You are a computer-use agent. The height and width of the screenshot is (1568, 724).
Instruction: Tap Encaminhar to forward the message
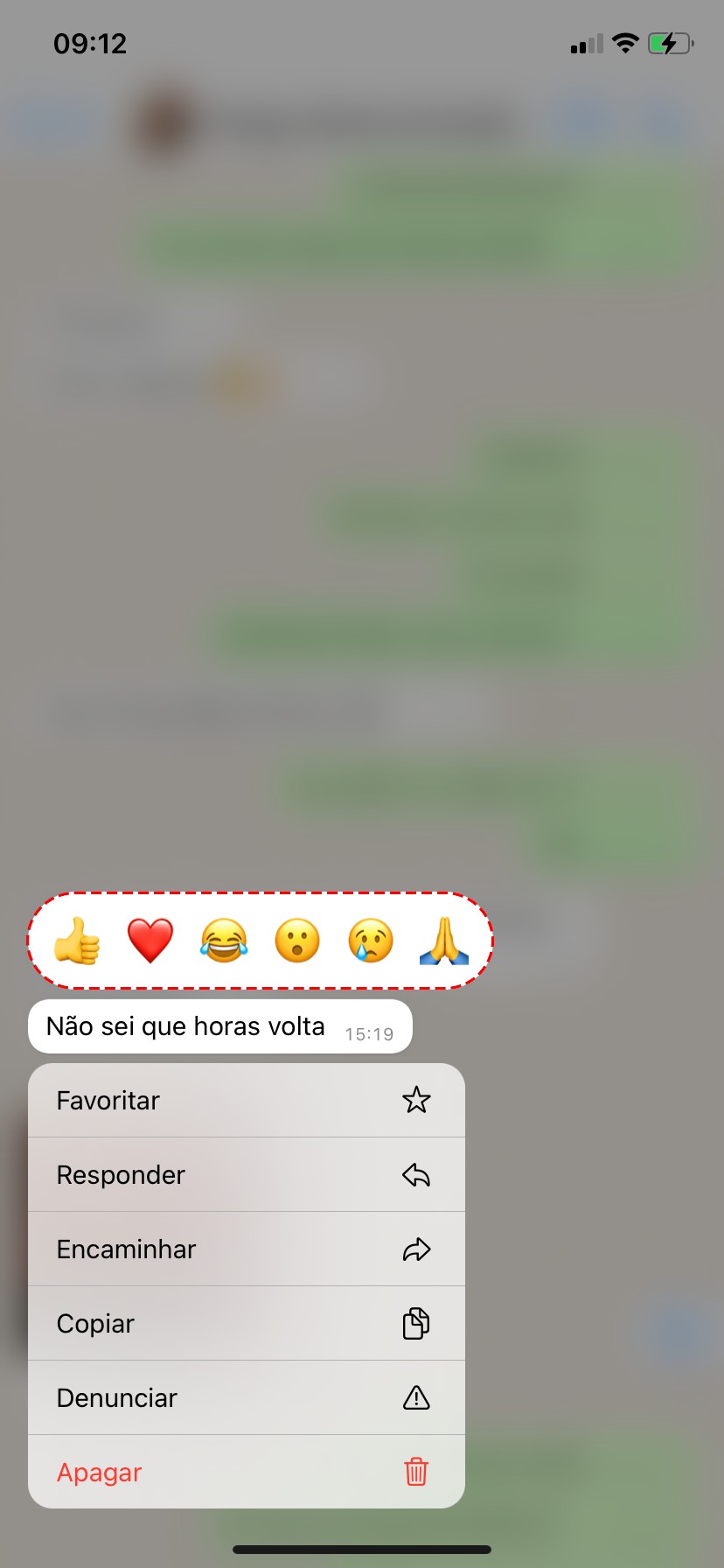coord(246,1249)
